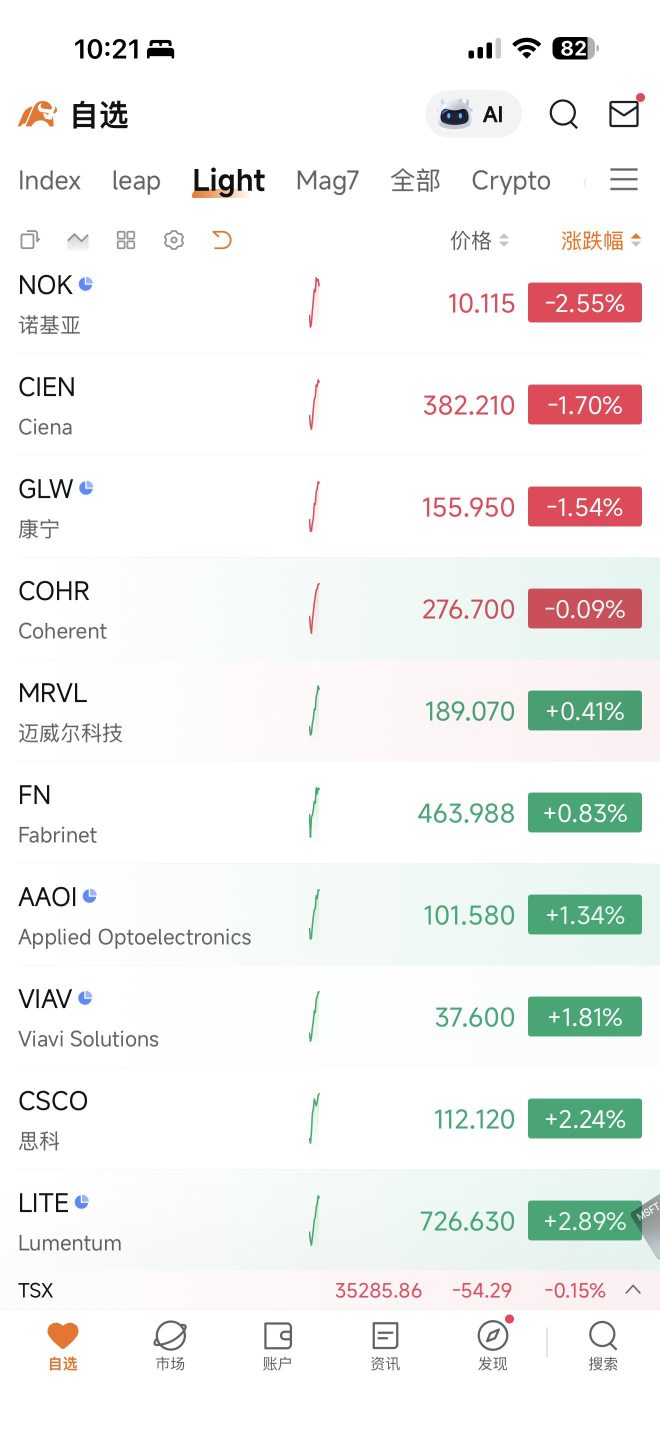Tap the search magnifier icon at top
Screen dimensions: 660x1434
point(564,114)
